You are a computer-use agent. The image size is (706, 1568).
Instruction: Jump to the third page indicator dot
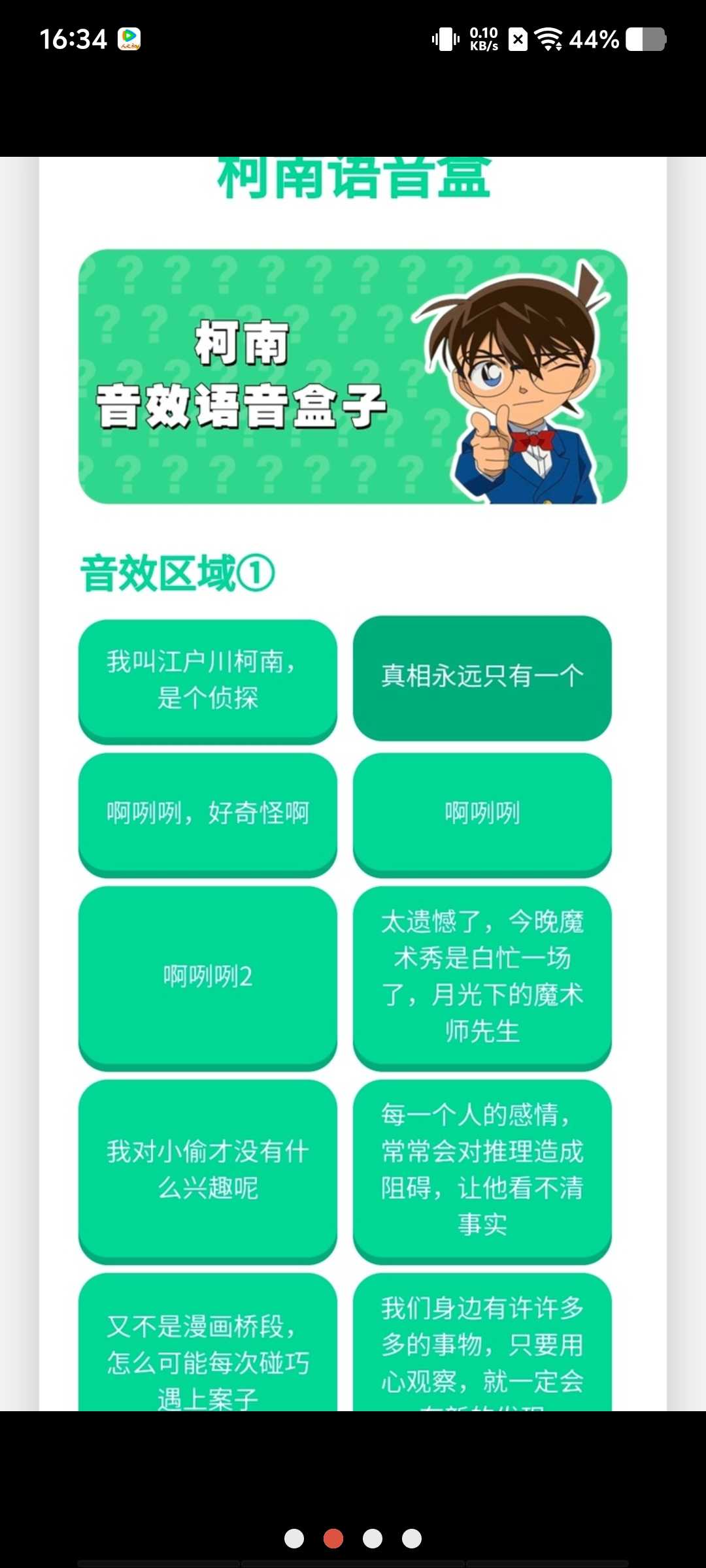coord(373,1539)
